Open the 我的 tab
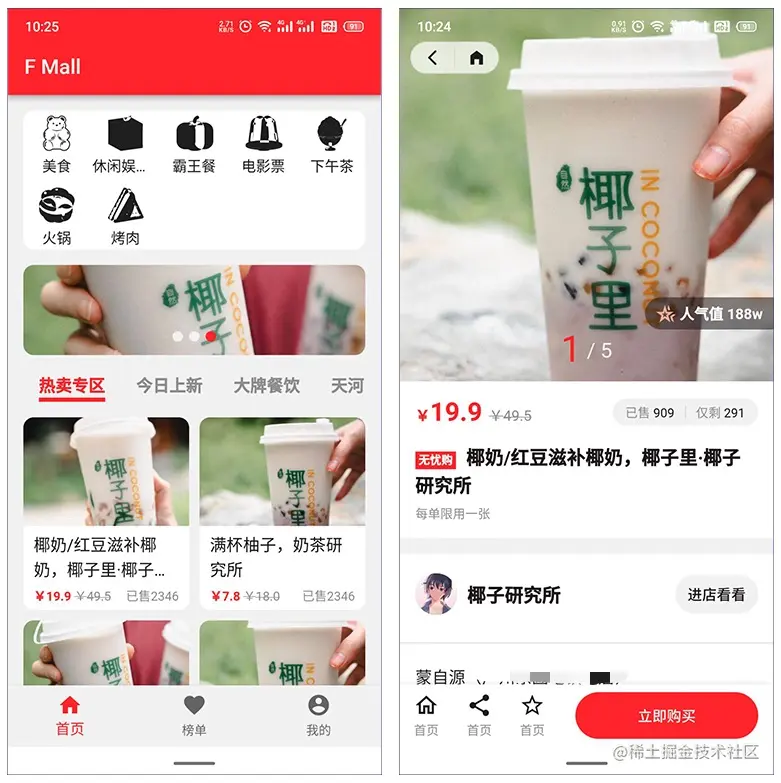 [x=318, y=715]
